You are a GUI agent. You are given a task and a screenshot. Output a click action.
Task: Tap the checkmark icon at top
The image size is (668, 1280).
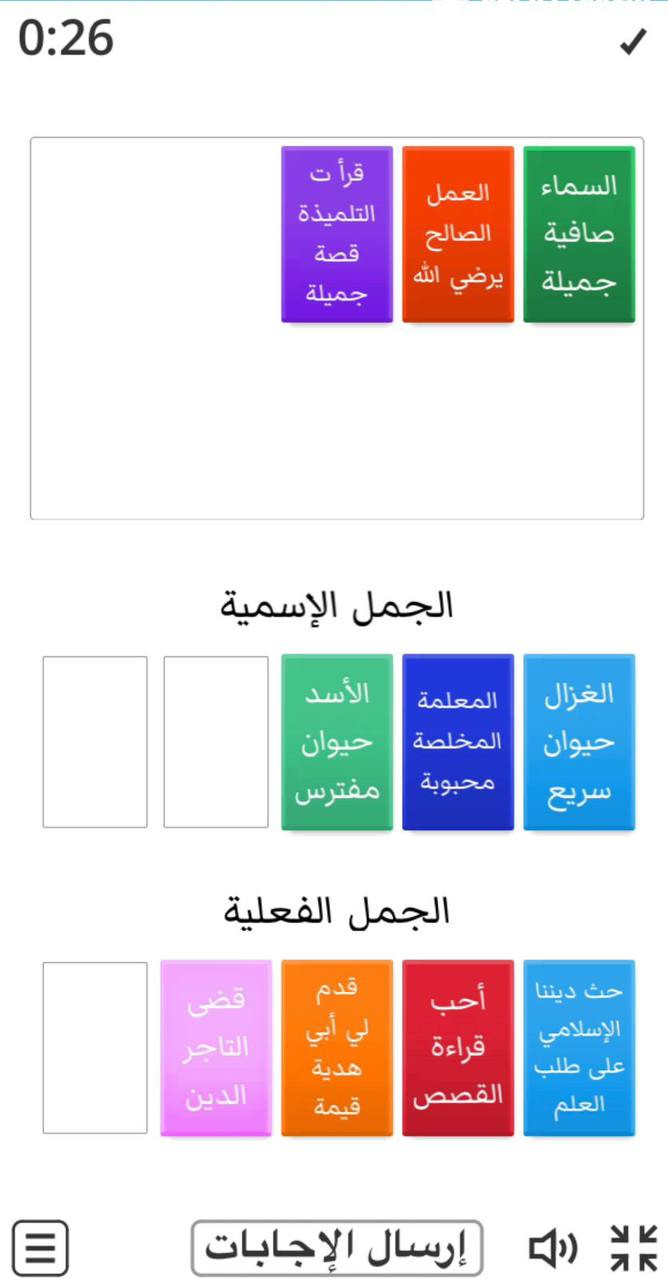pyautogui.click(x=632, y=42)
